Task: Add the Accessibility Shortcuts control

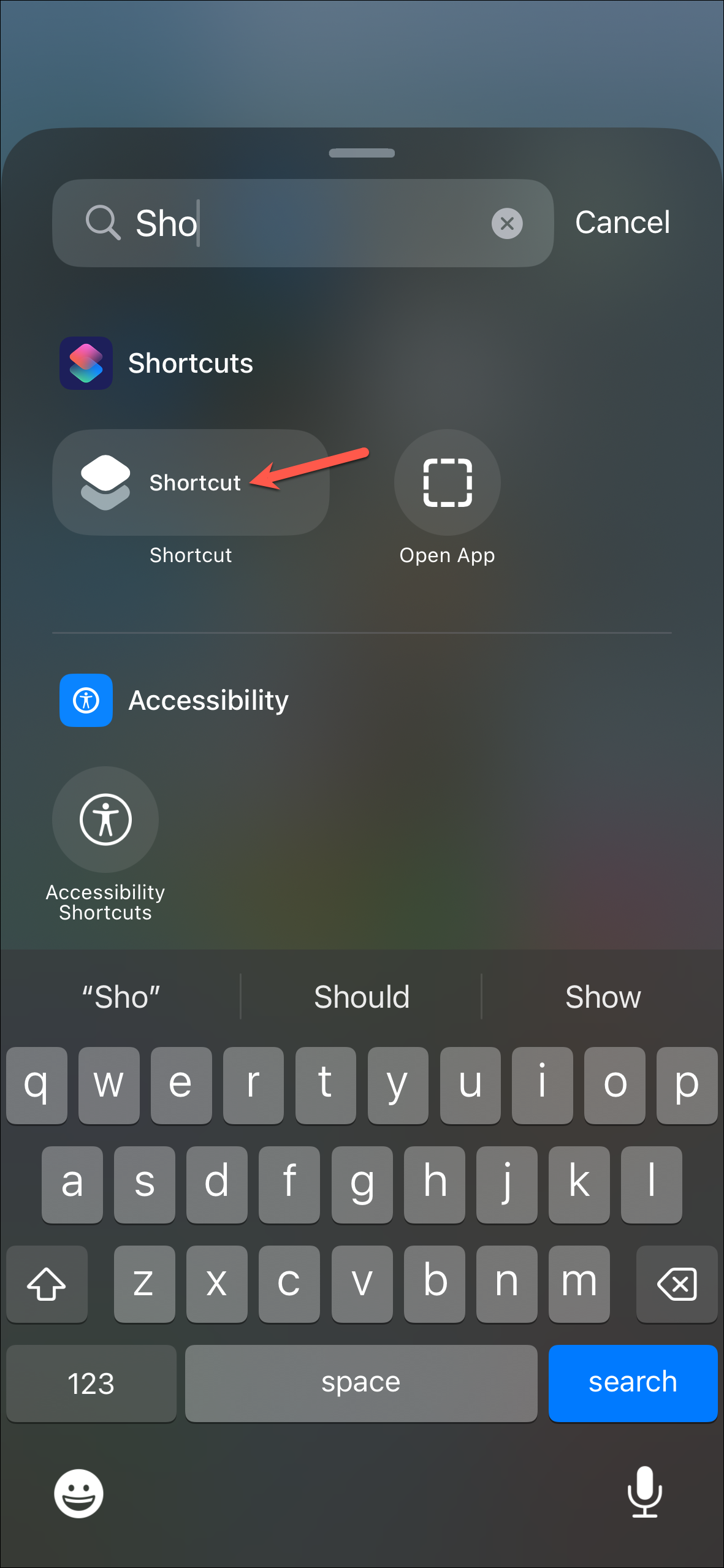Action: (105, 820)
